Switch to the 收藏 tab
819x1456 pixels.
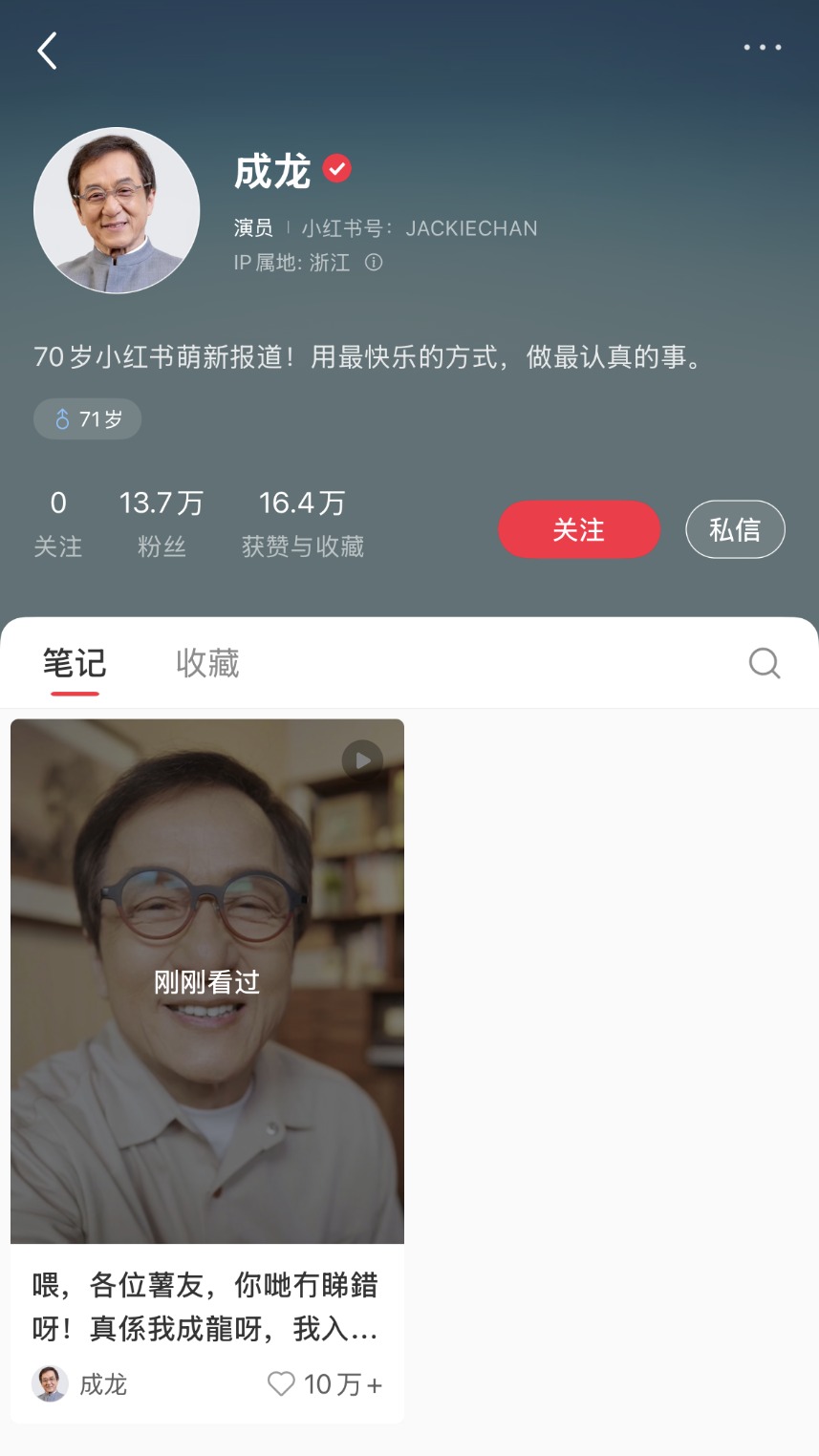click(x=207, y=663)
